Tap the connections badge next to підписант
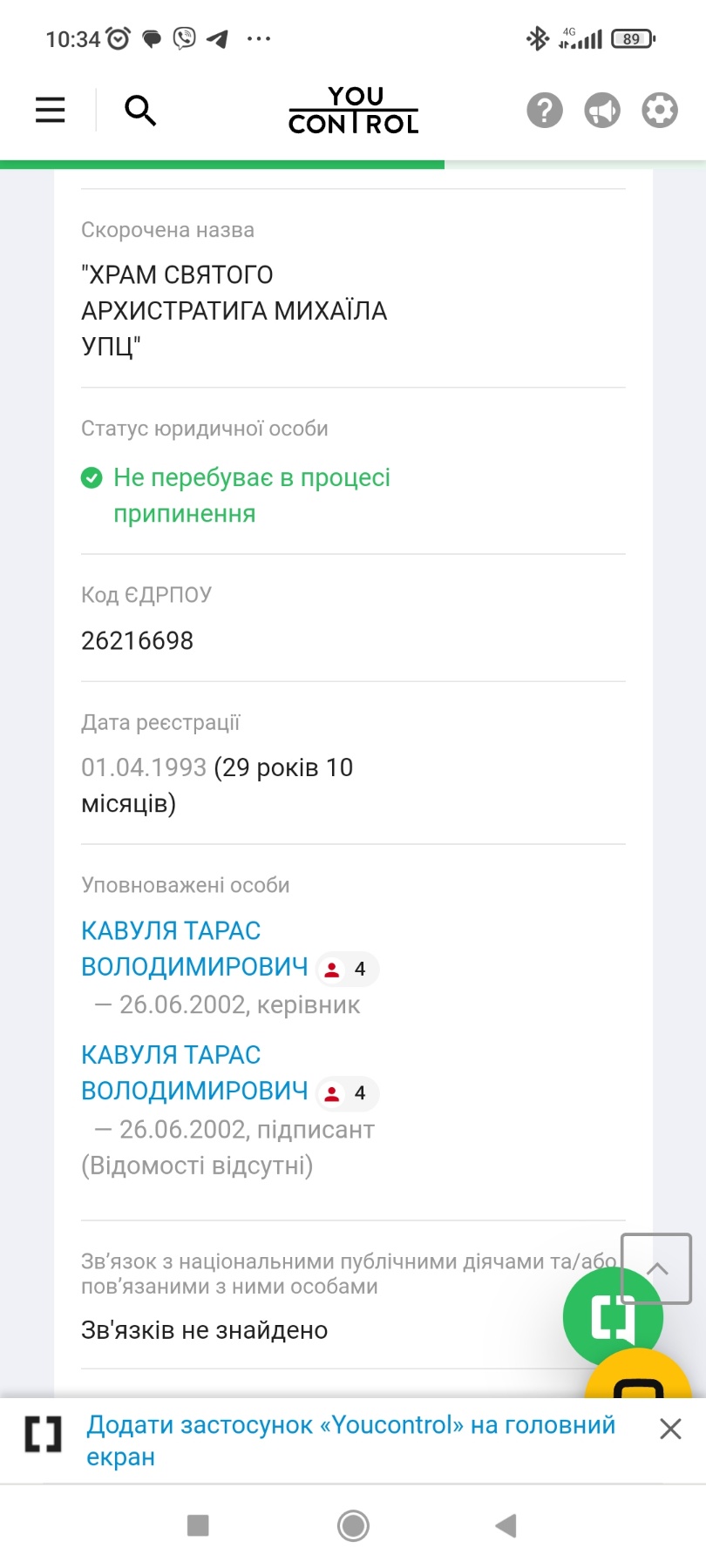This screenshot has width=706, height=1568. point(347,1093)
